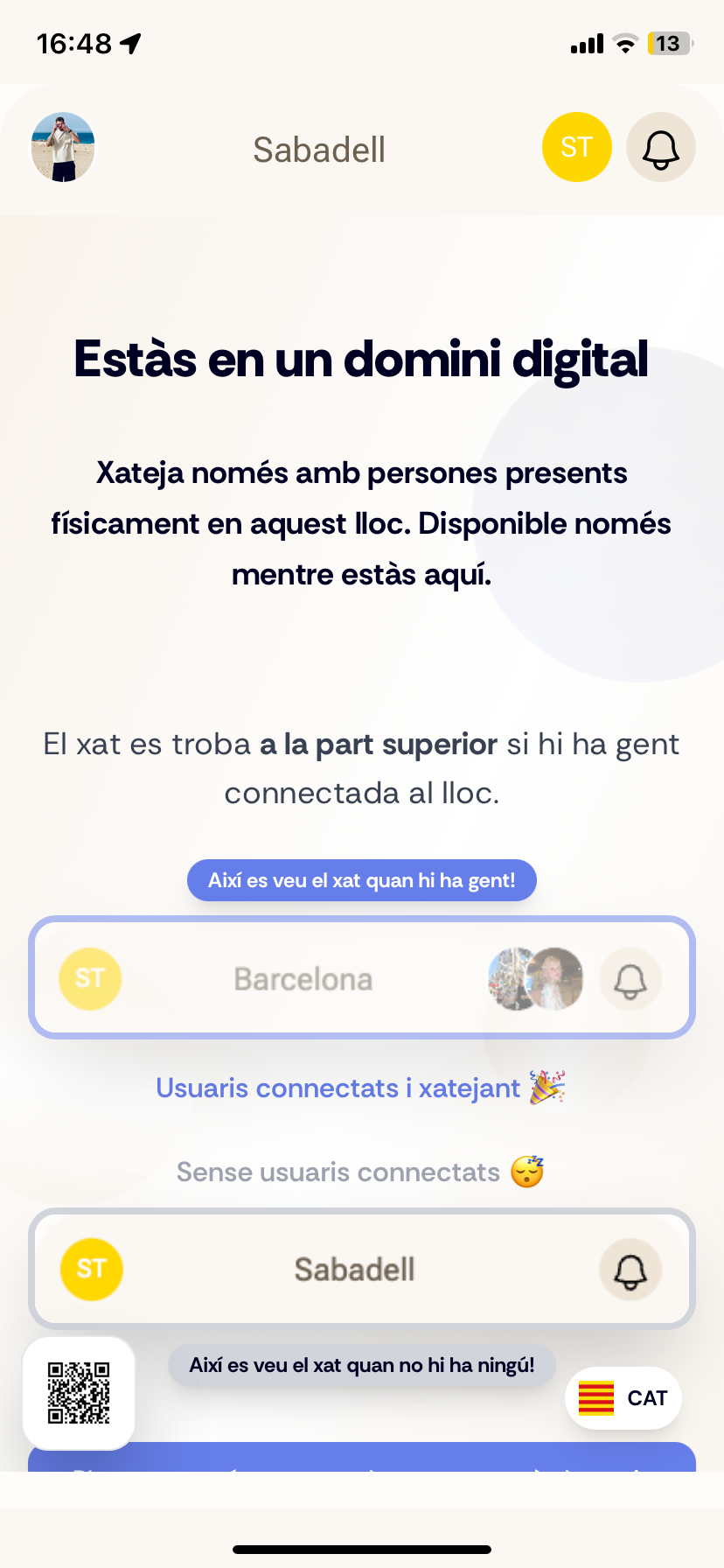This screenshot has width=724, height=1568.
Task: Open the QR code button
Action: pyautogui.click(x=79, y=1392)
